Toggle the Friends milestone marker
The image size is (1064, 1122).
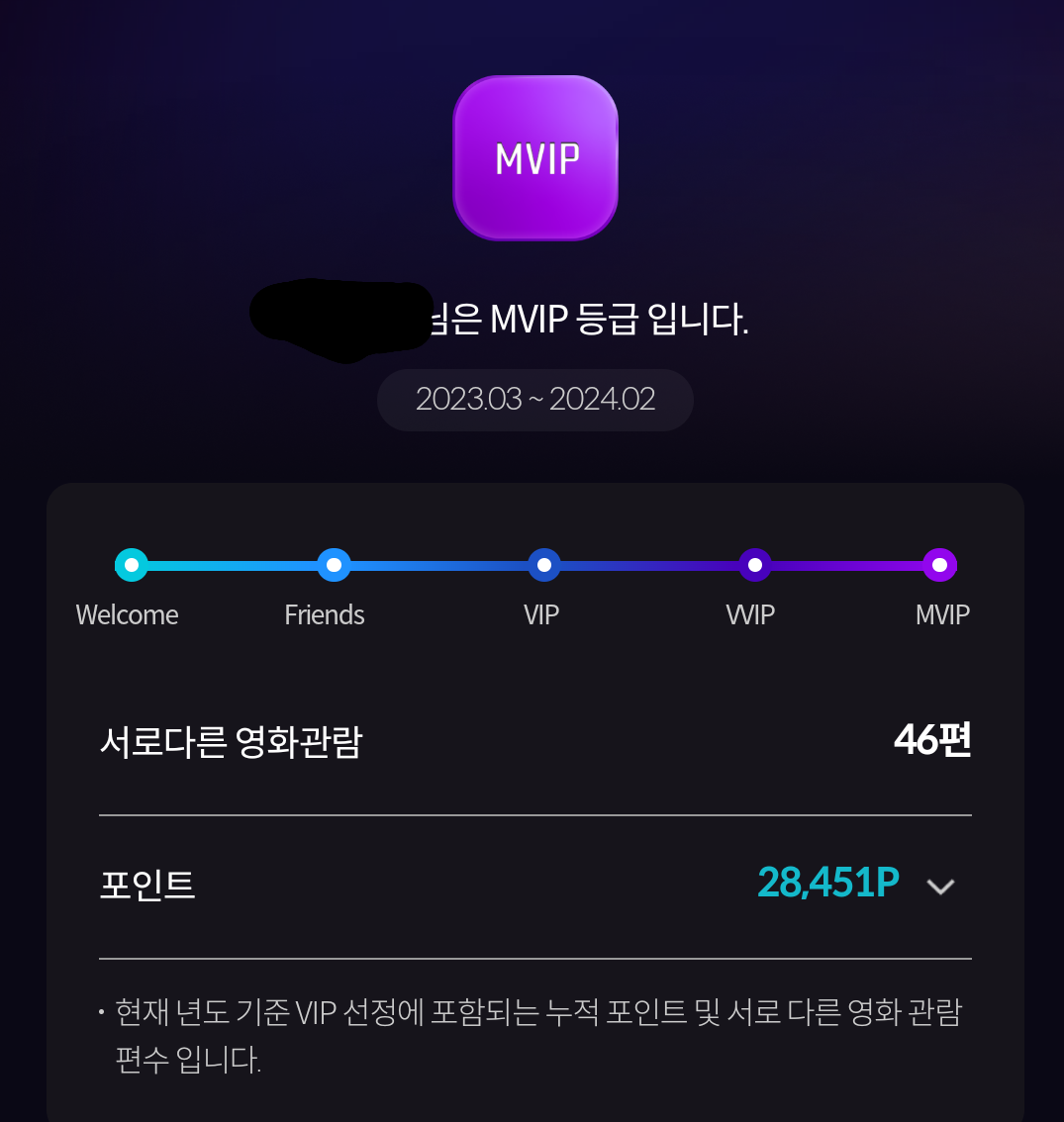click(334, 565)
